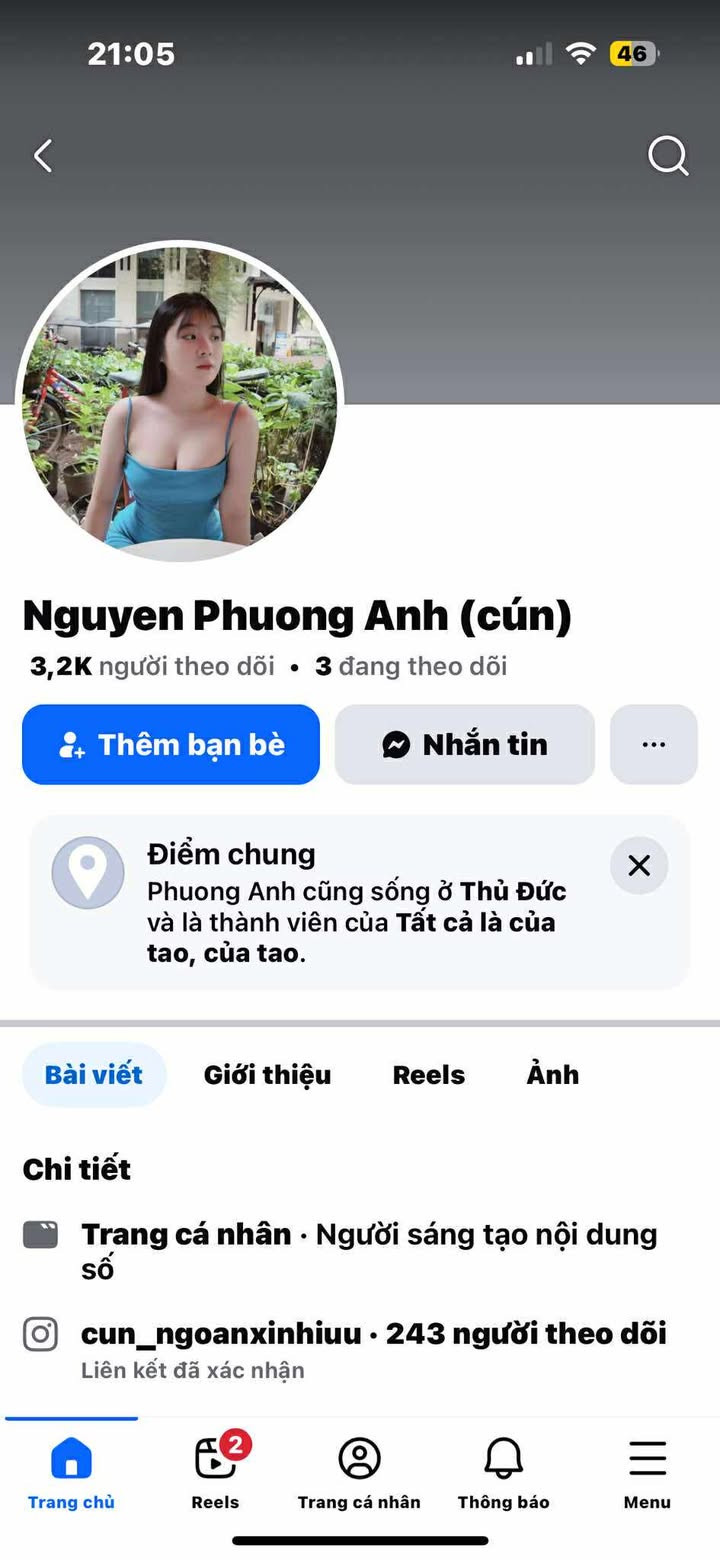The width and height of the screenshot is (720, 1560).
Task: Select the Bài viết tab
Action: tap(94, 1075)
